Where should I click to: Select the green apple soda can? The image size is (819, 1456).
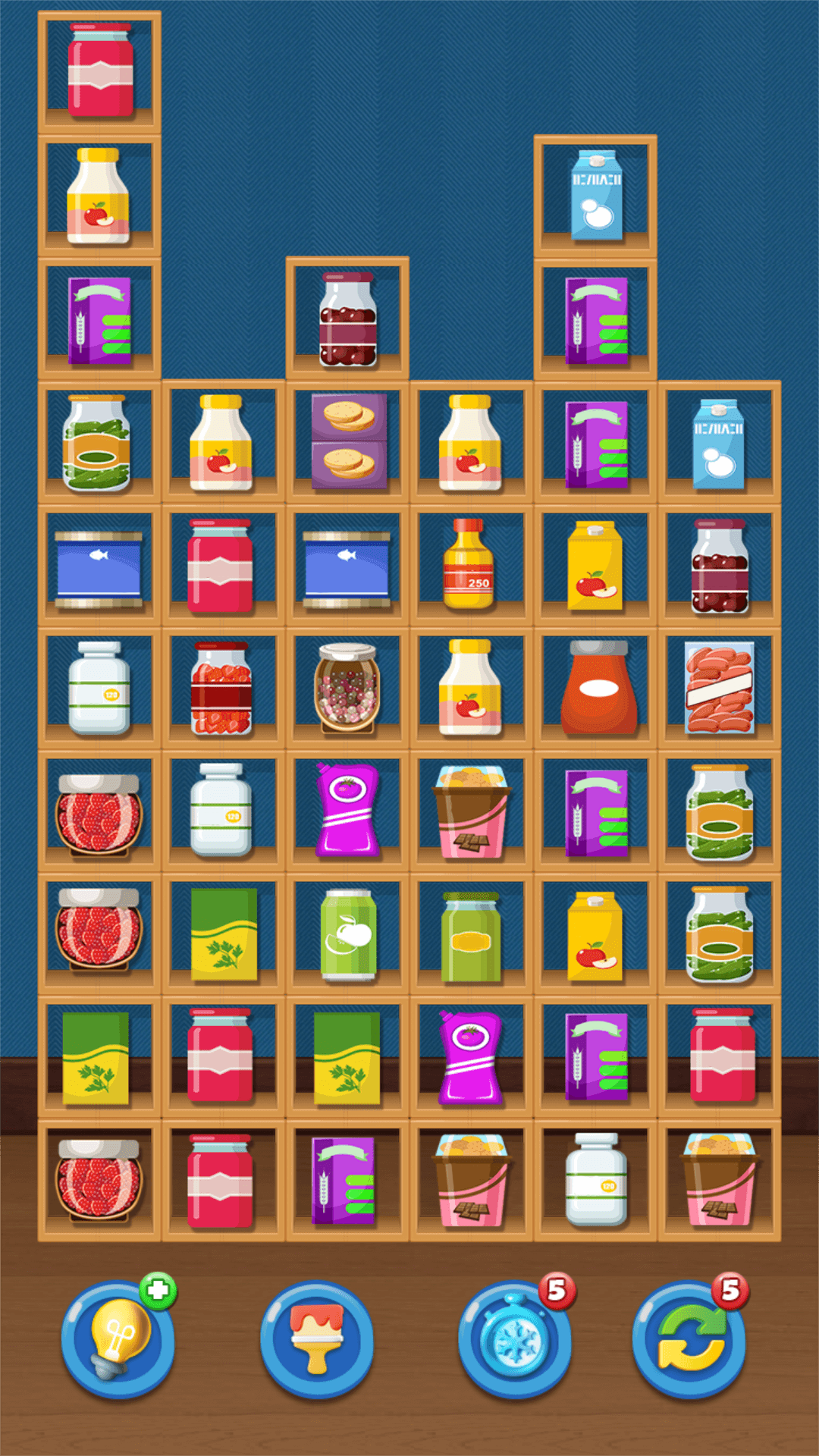pos(348,934)
